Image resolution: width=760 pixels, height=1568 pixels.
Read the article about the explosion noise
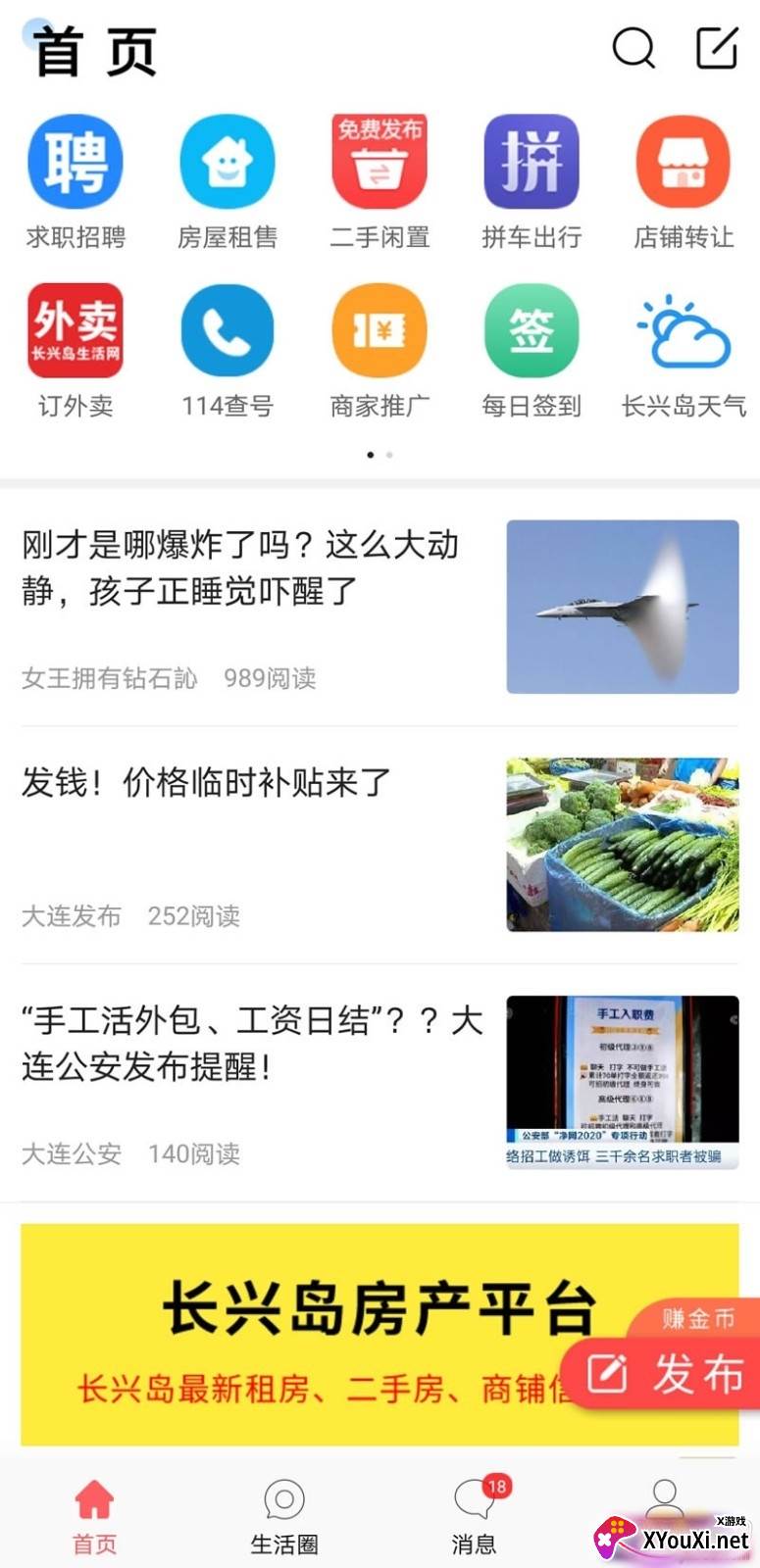380,607
